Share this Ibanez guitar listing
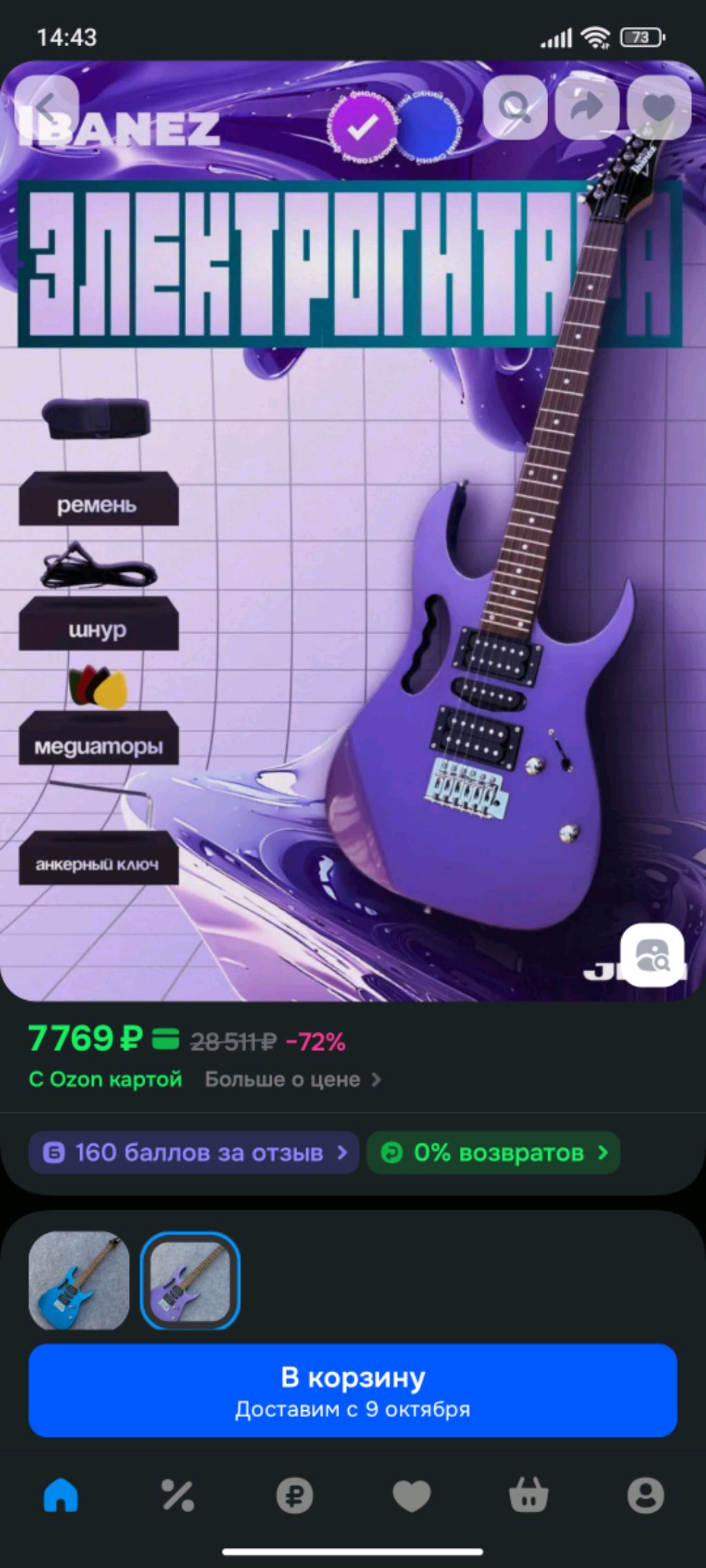 point(587,107)
